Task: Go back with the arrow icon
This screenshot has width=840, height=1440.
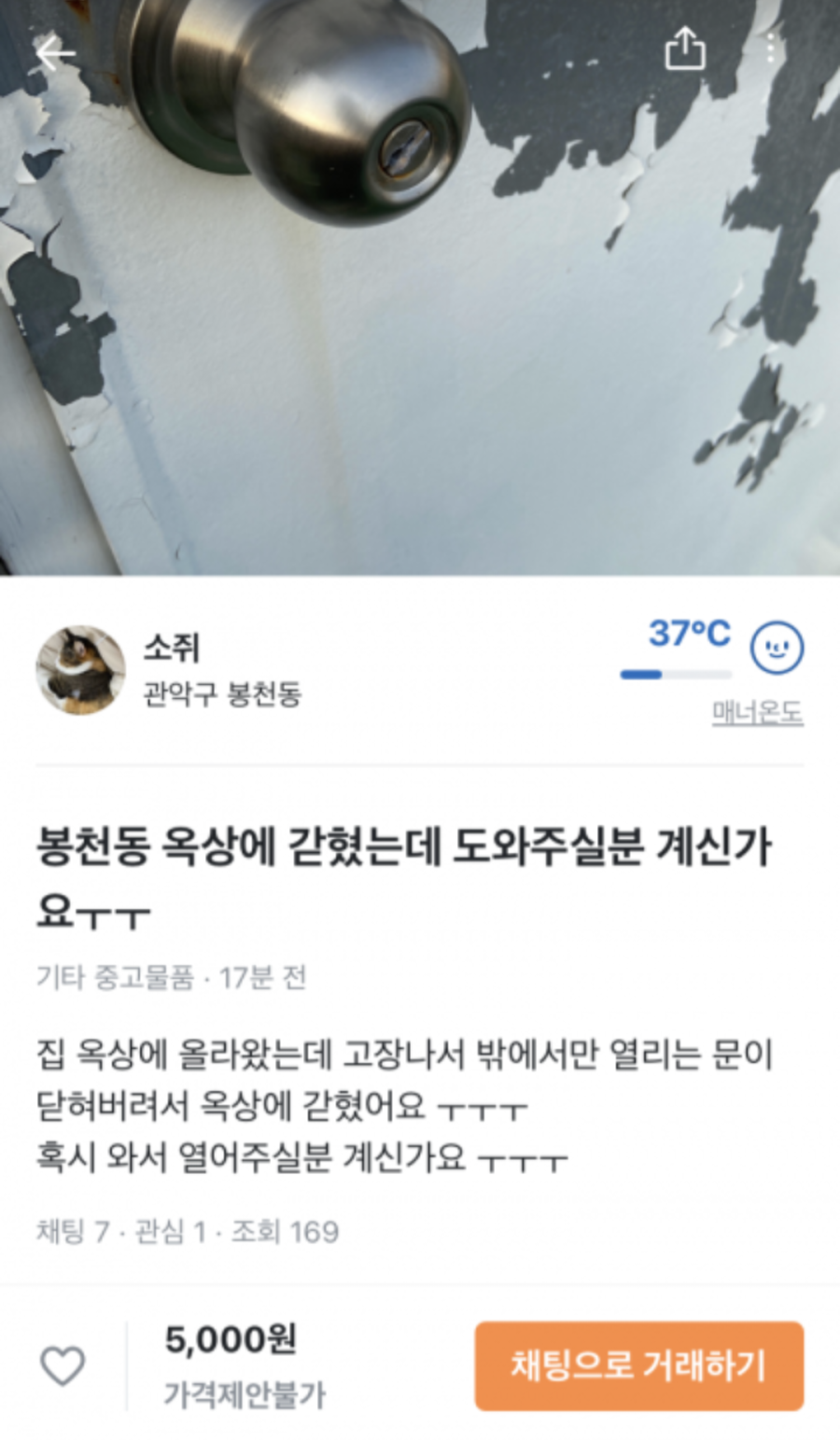Action: [55, 53]
